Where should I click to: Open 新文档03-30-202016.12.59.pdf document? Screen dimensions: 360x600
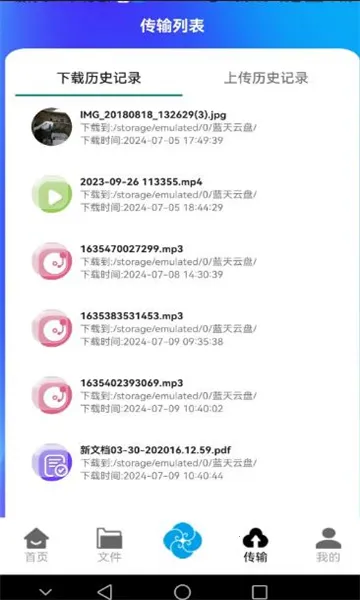(180, 462)
